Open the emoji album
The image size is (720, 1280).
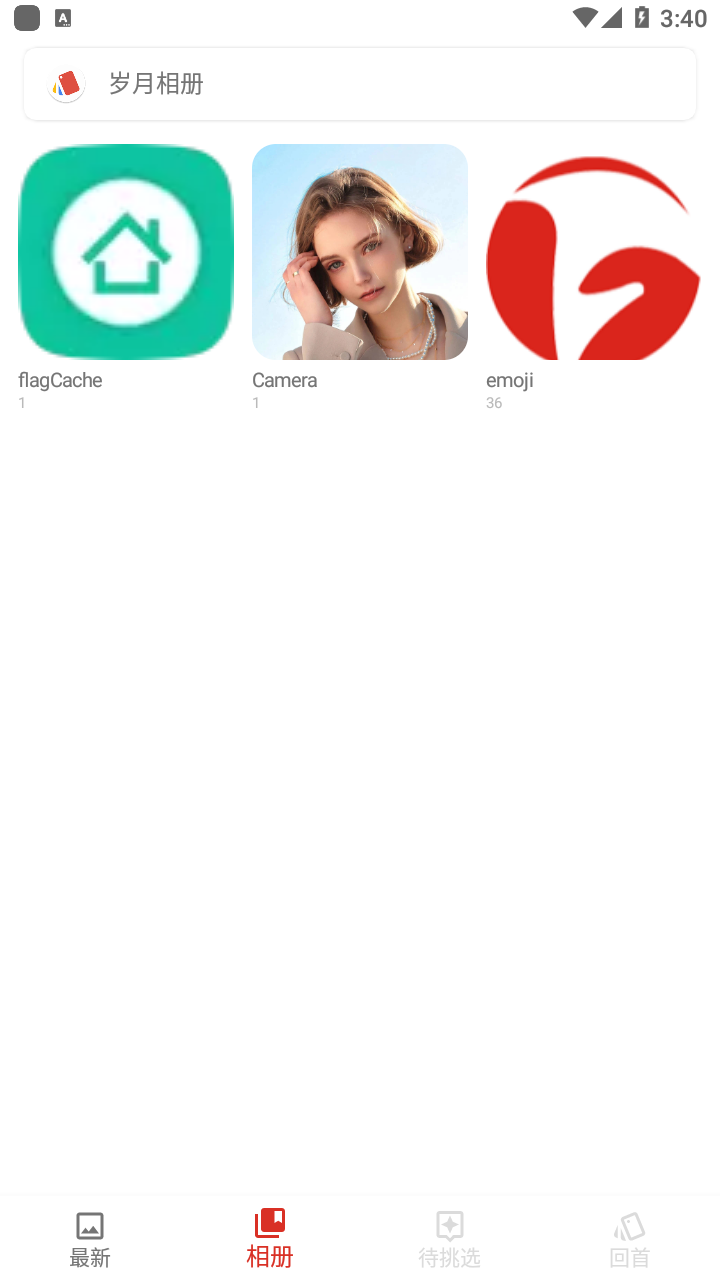pyautogui.click(x=593, y=252)
